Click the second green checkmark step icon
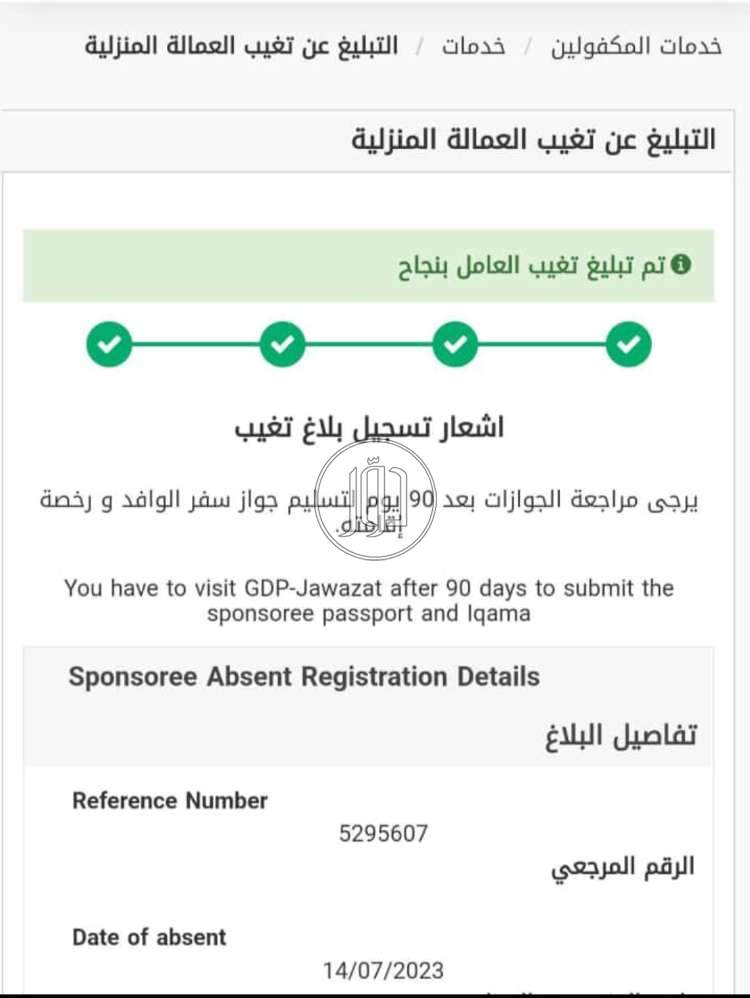 (281, 344)
